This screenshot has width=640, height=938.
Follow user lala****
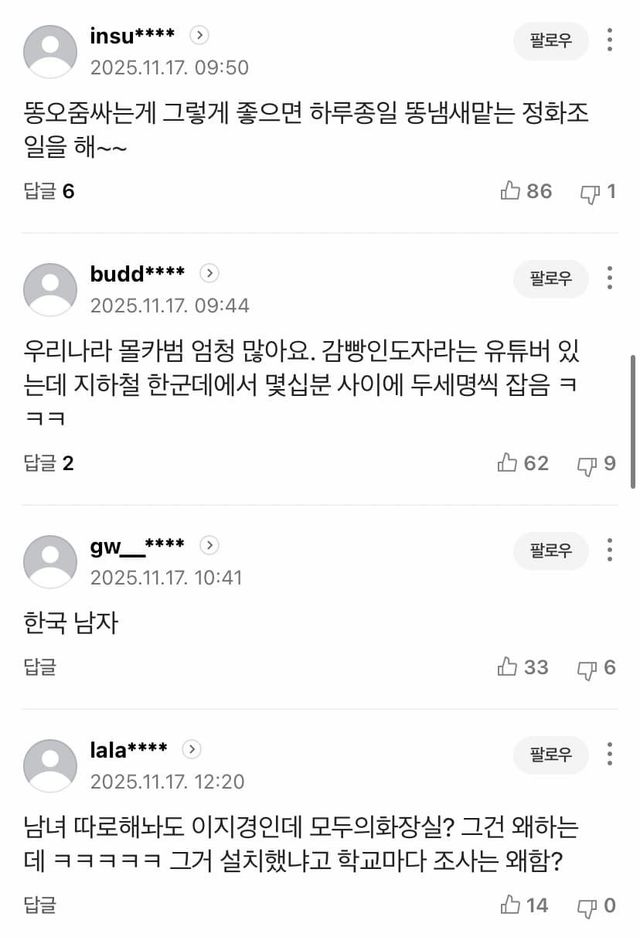coord(551,754)
